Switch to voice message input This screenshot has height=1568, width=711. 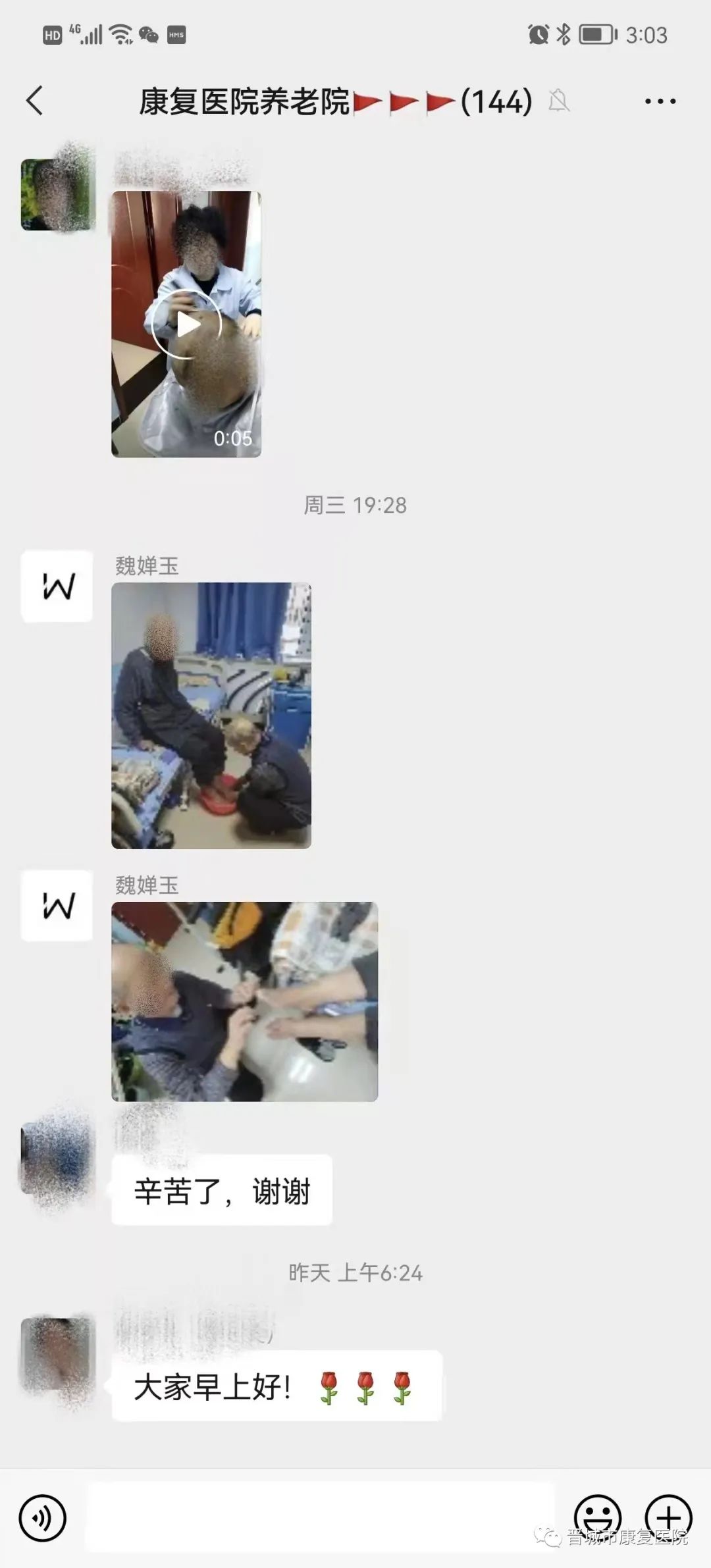pos(43,1518)
